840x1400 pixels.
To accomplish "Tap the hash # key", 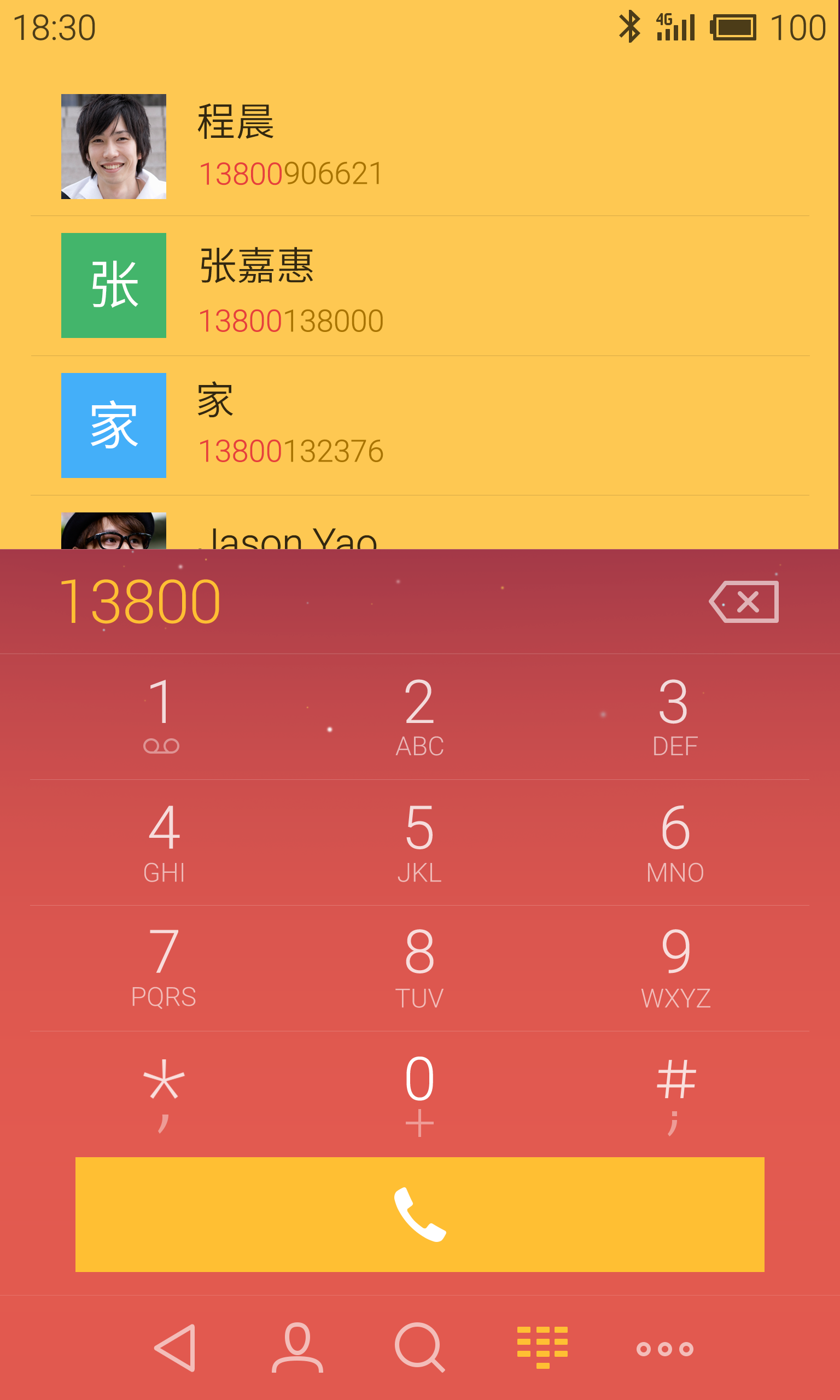I will 675,1094.
